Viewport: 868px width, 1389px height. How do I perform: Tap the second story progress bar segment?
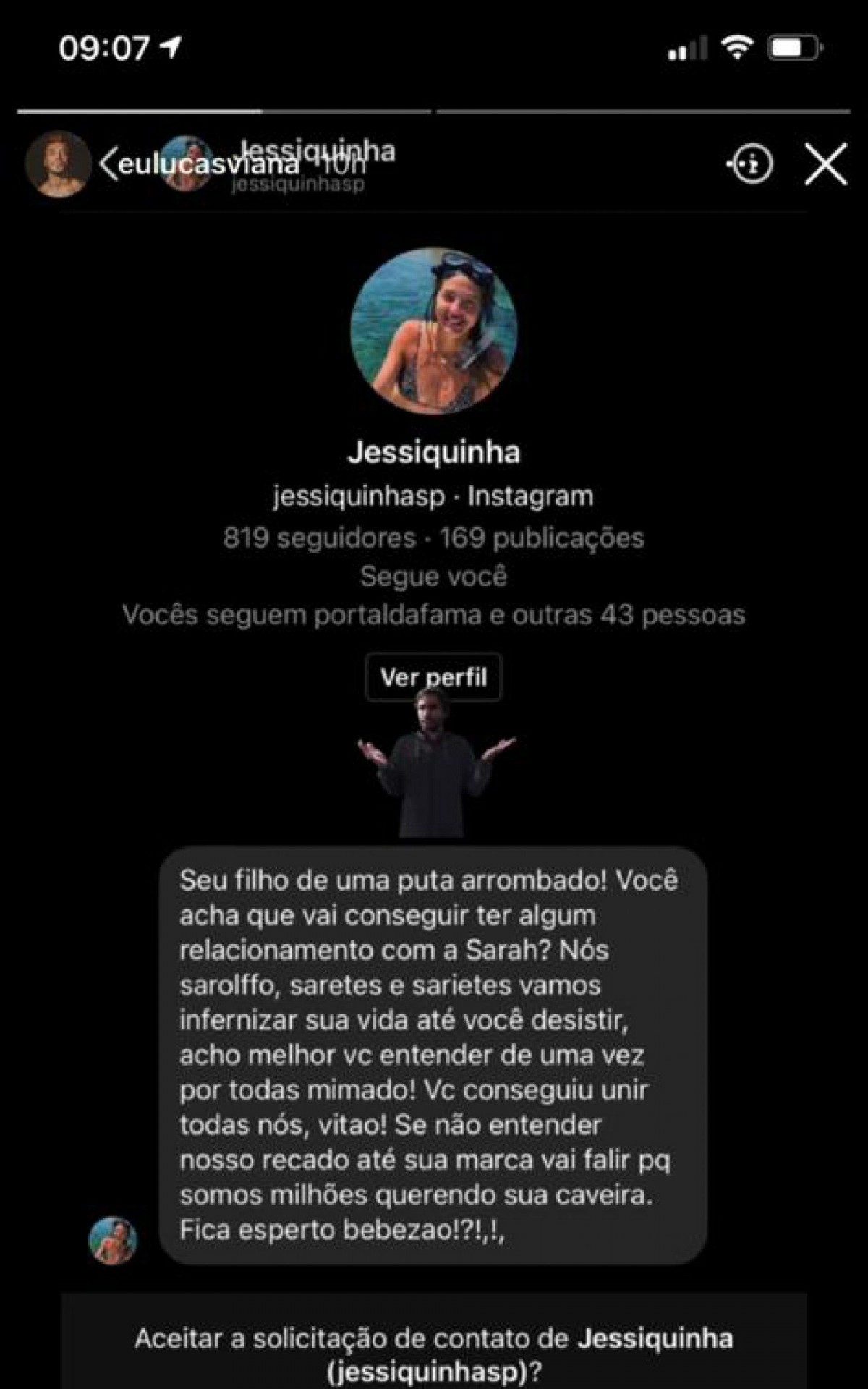tap(644, 110)
